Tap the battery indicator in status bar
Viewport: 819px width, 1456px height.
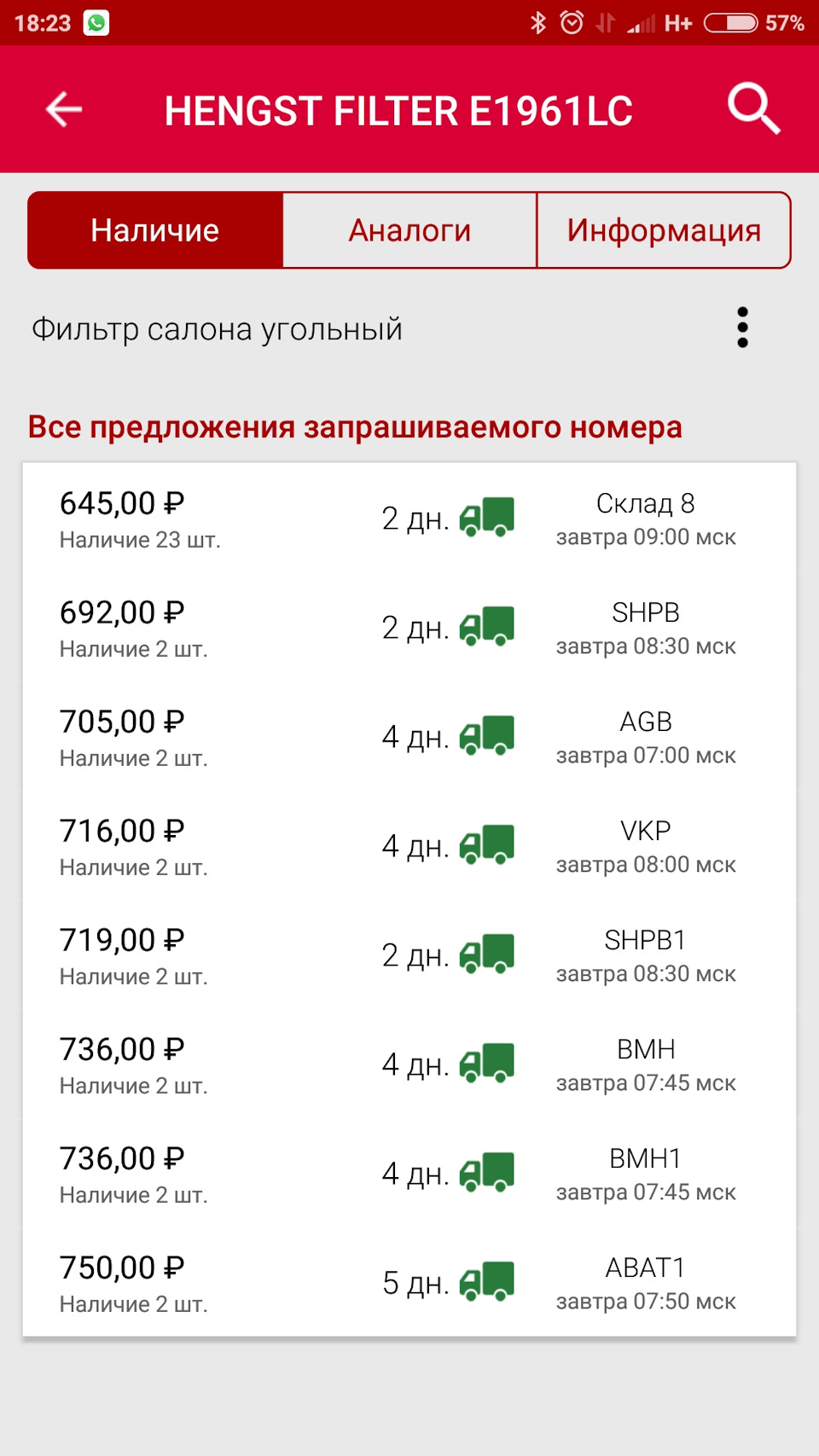click(729, 24)
